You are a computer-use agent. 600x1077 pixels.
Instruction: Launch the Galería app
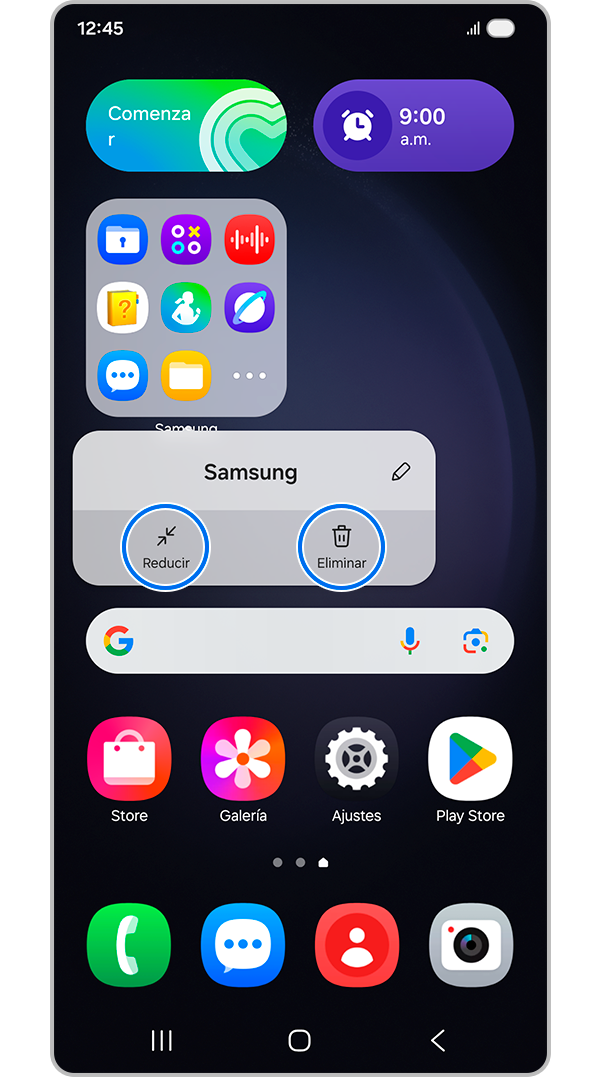pos(243,759)
